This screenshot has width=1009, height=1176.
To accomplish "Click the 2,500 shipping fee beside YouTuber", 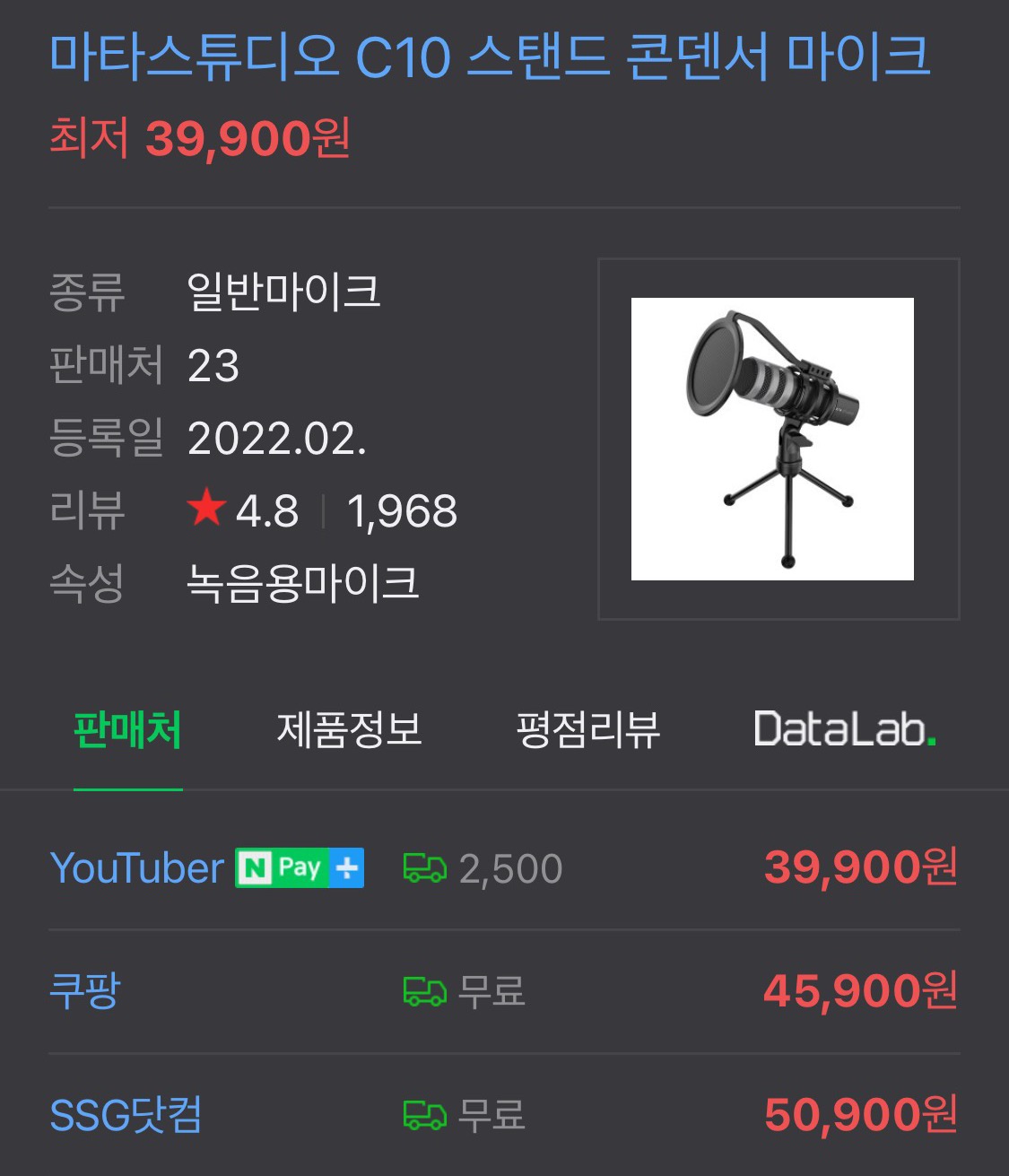I will [511, 867].
